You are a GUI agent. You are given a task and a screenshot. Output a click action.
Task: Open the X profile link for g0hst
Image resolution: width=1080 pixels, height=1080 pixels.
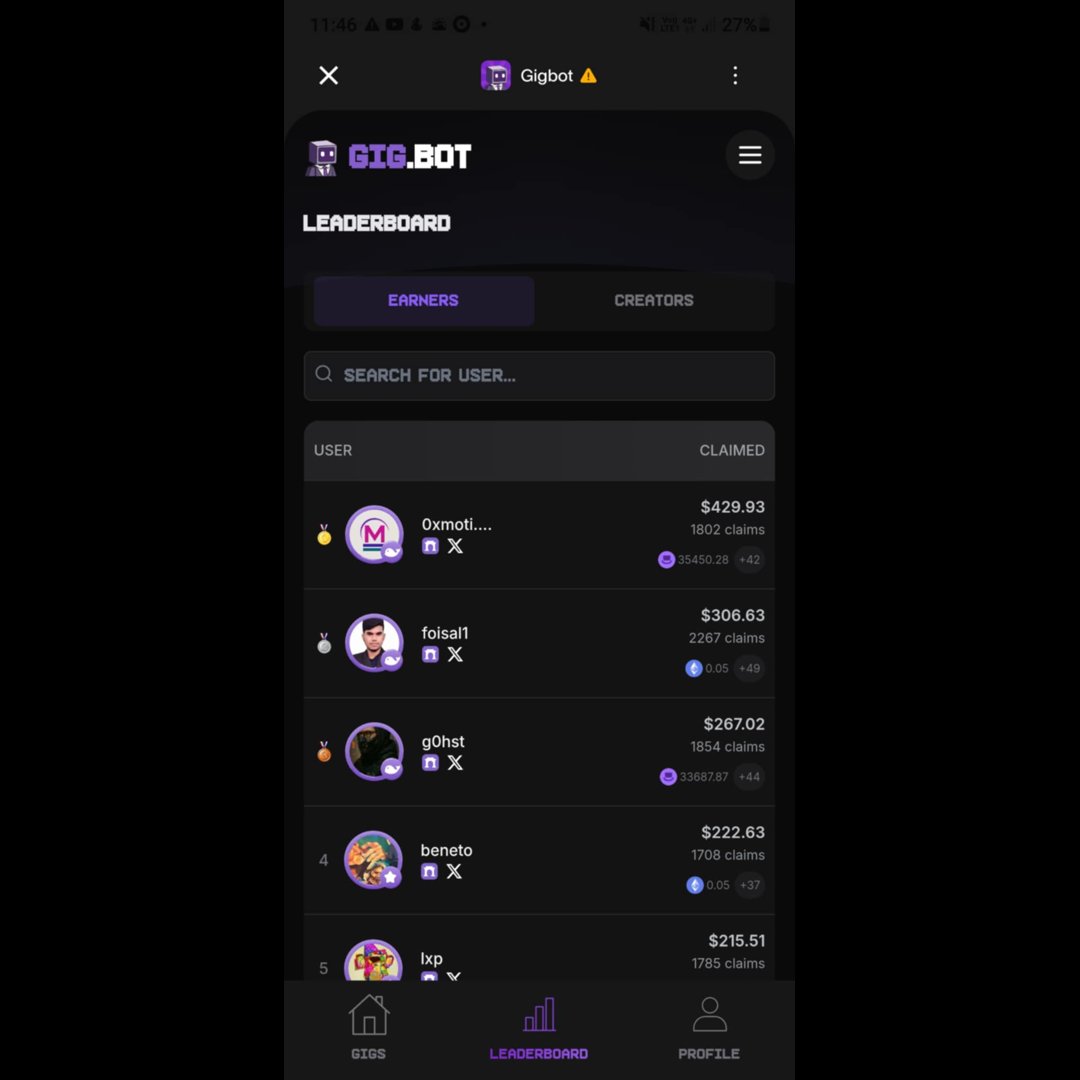(x=455, y=763)
